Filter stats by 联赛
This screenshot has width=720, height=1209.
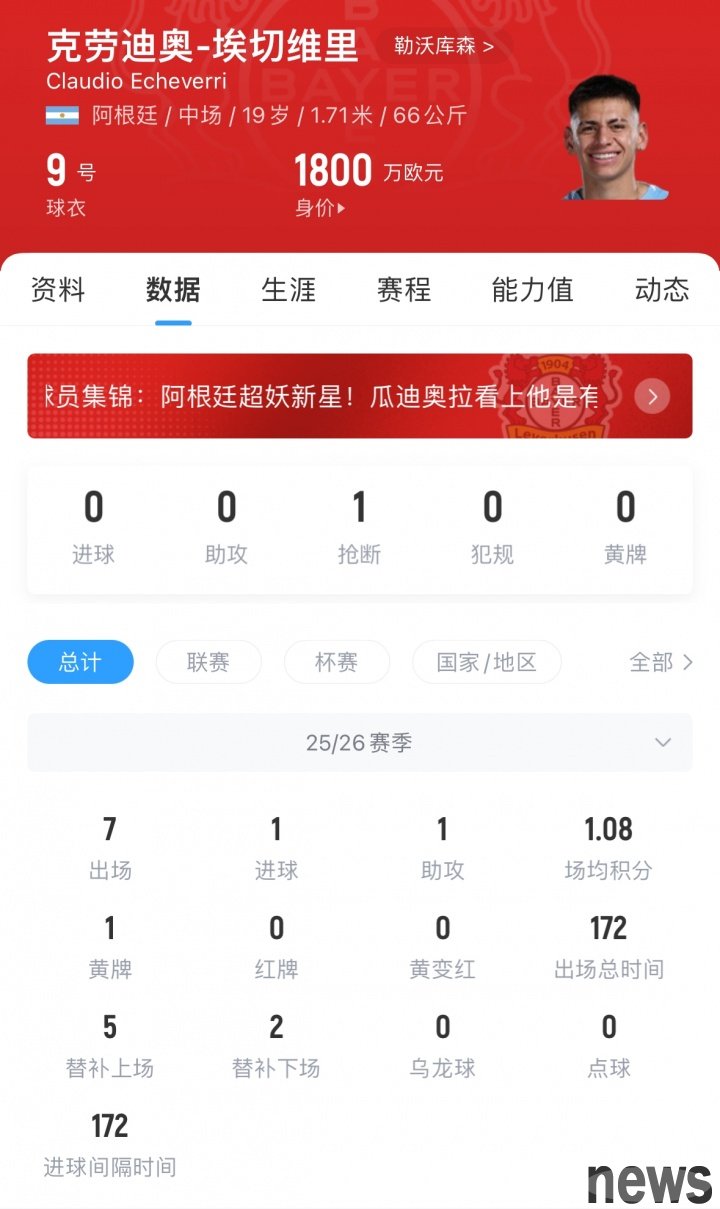[x=208, y=662]
